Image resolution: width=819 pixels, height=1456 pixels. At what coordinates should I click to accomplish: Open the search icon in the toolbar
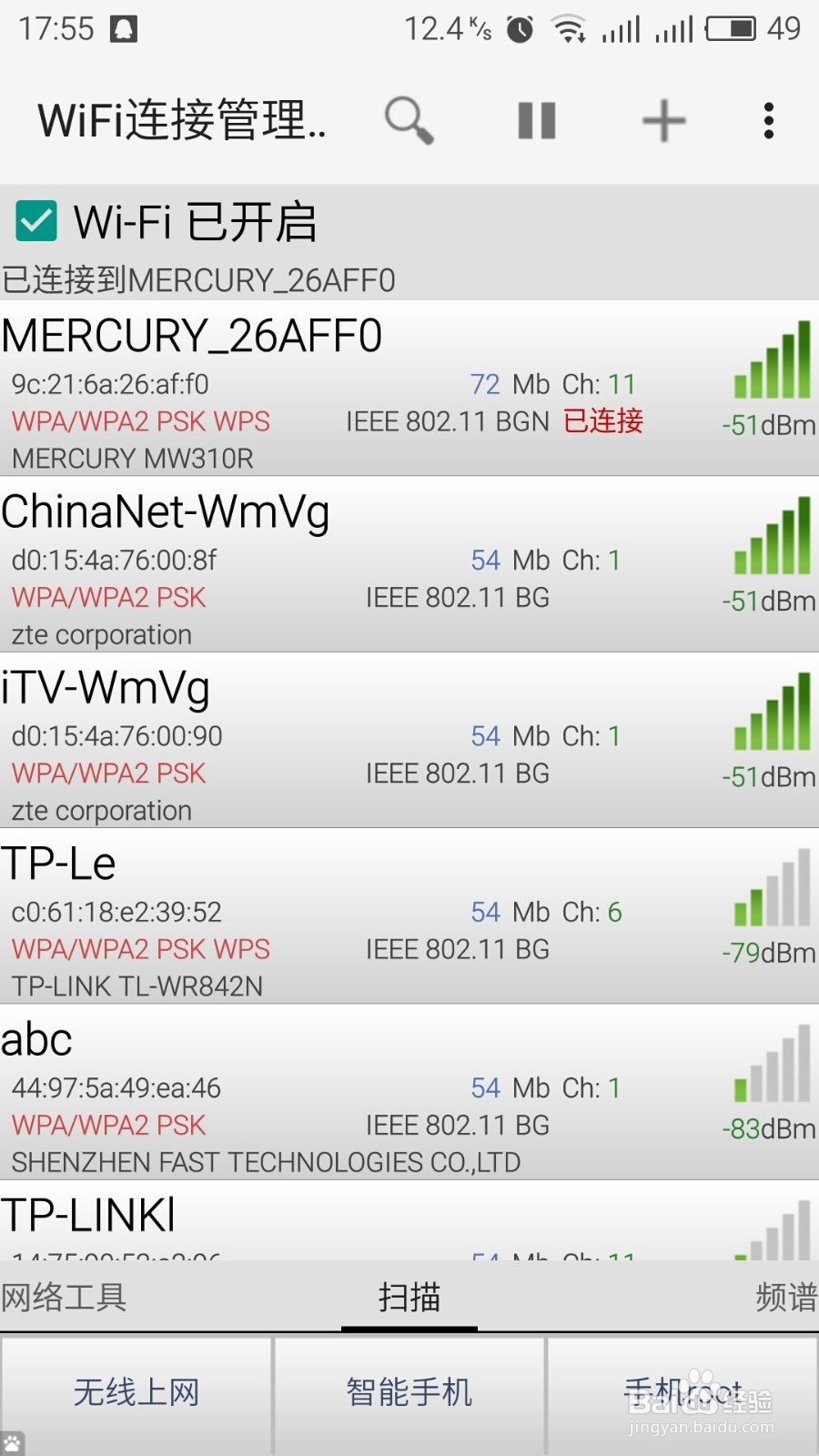(x=408, y=119)
